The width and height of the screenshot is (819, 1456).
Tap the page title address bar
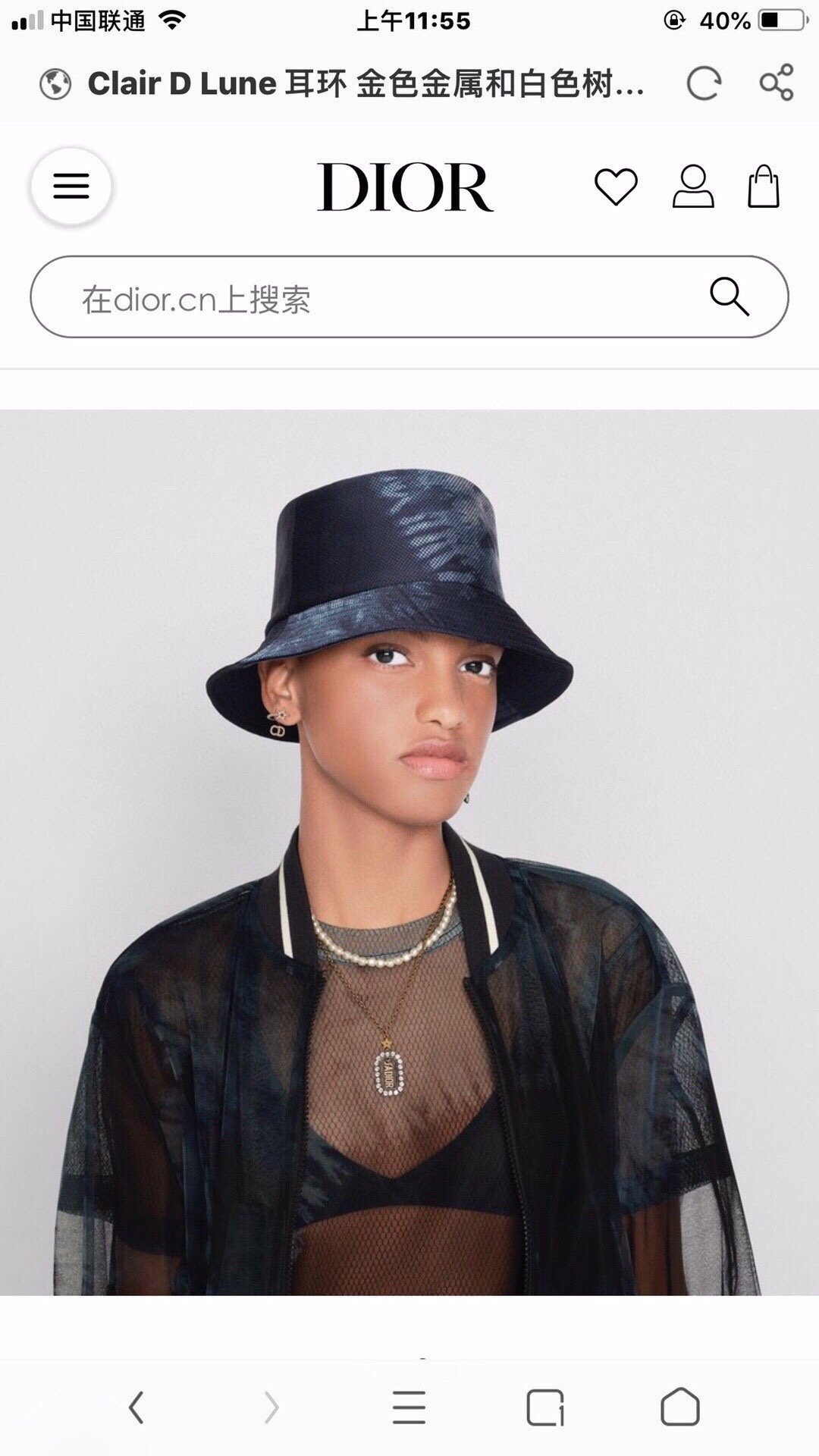click(x=364, y=83)
